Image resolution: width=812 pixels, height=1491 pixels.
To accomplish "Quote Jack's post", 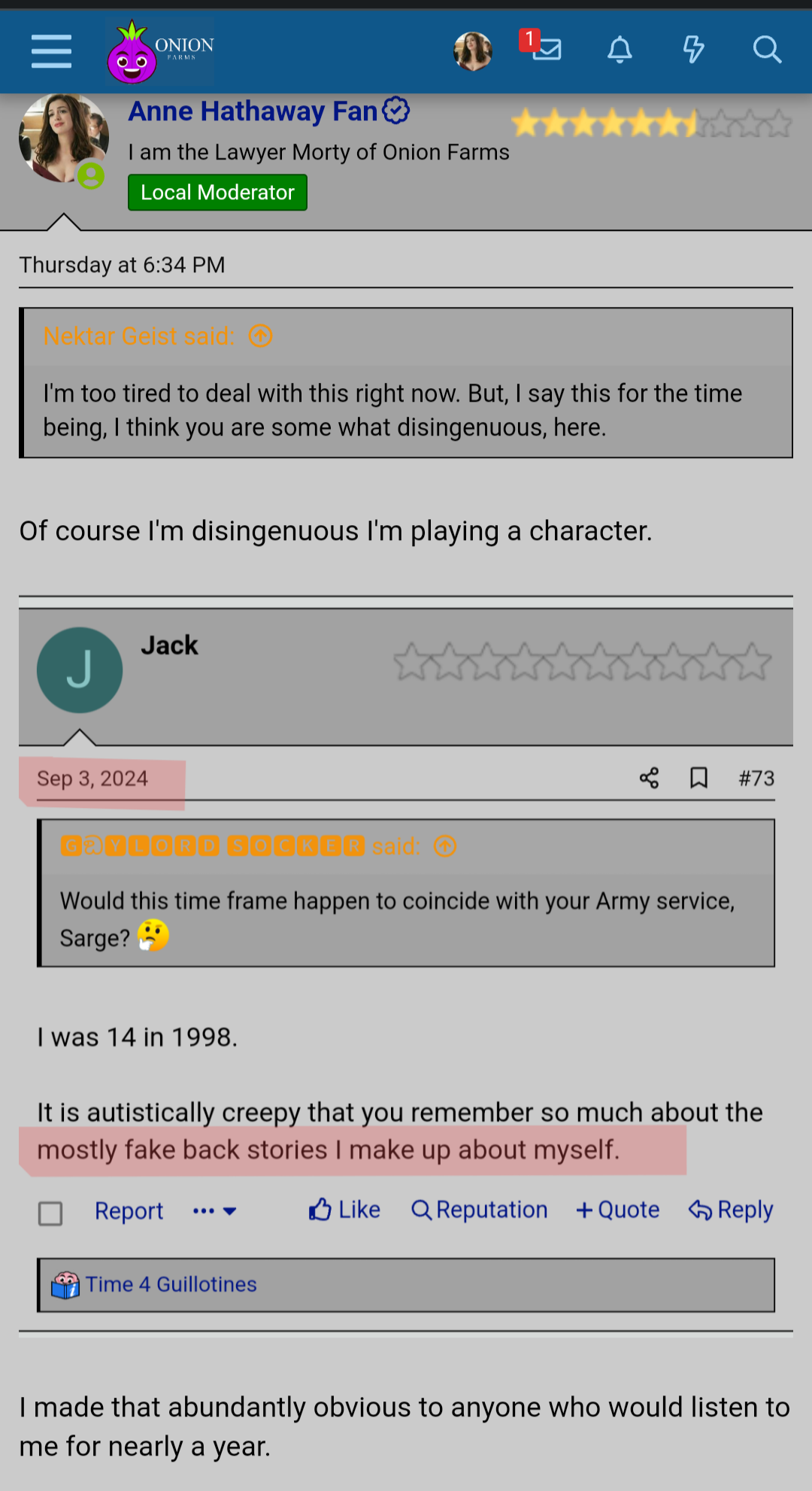I will click(x=618, y=1210).
